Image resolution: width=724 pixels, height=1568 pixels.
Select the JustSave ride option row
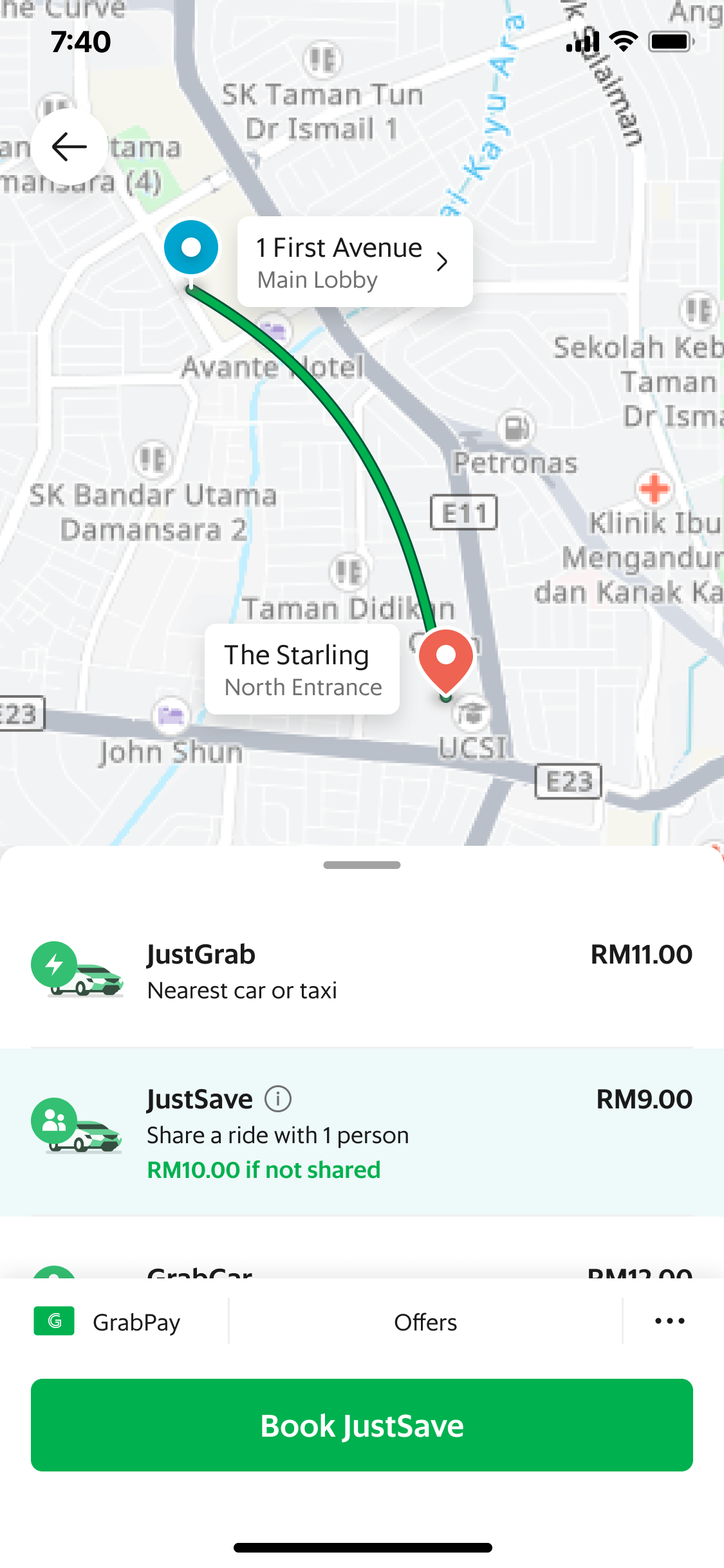(x=362, y=1133)
